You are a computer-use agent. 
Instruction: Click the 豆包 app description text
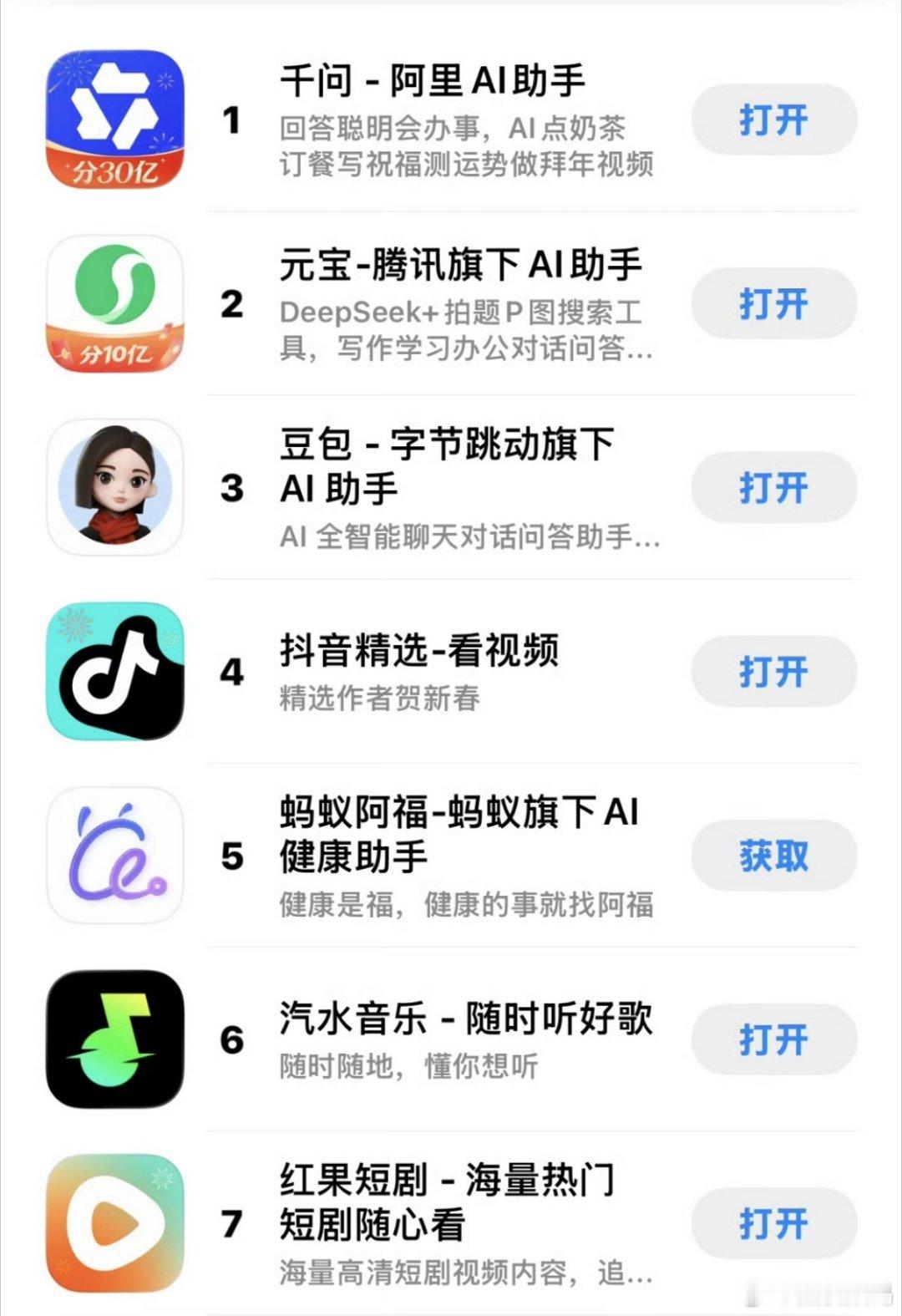pyautogui.click(x=472, y=540)
